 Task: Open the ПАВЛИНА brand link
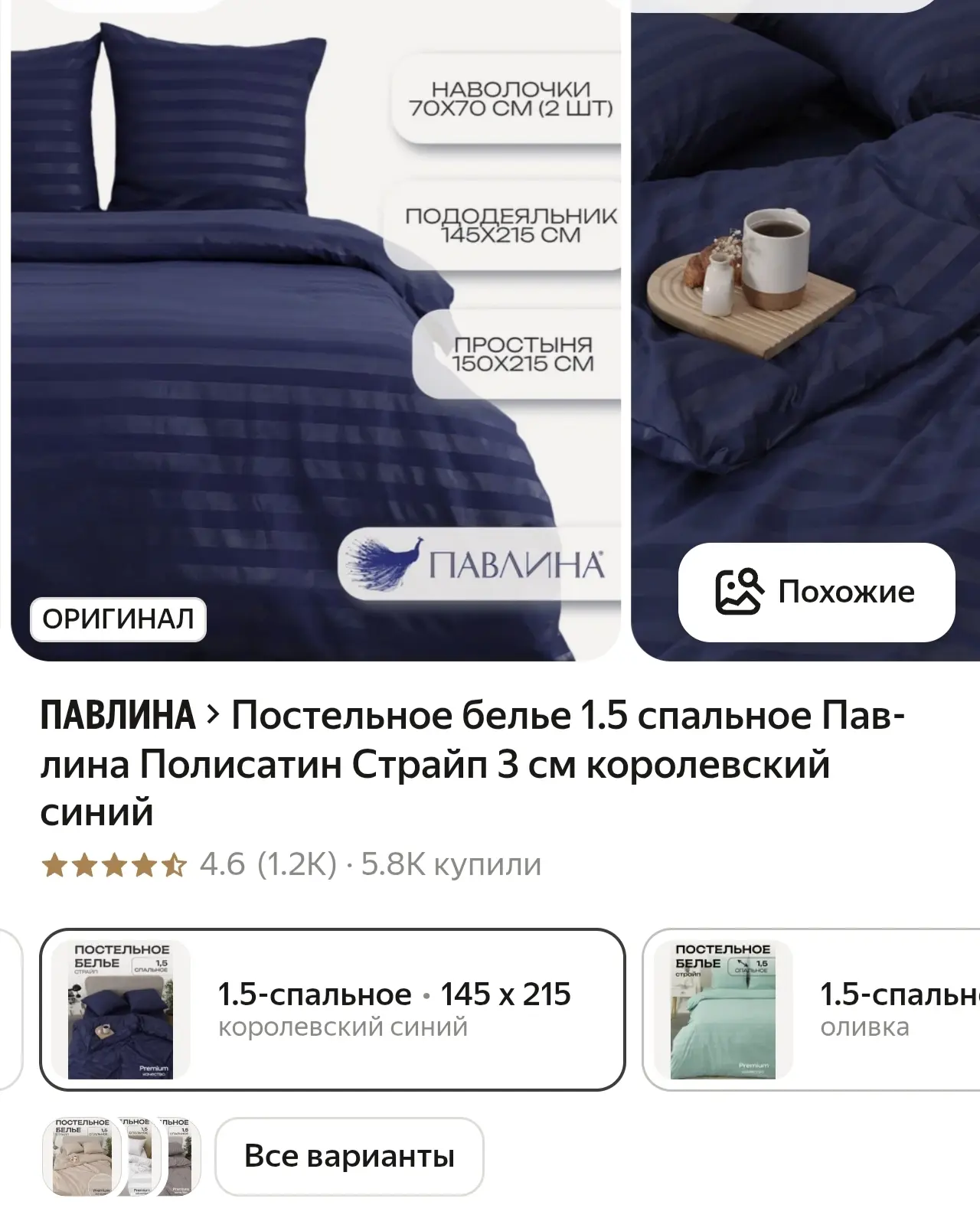[118, 716]
